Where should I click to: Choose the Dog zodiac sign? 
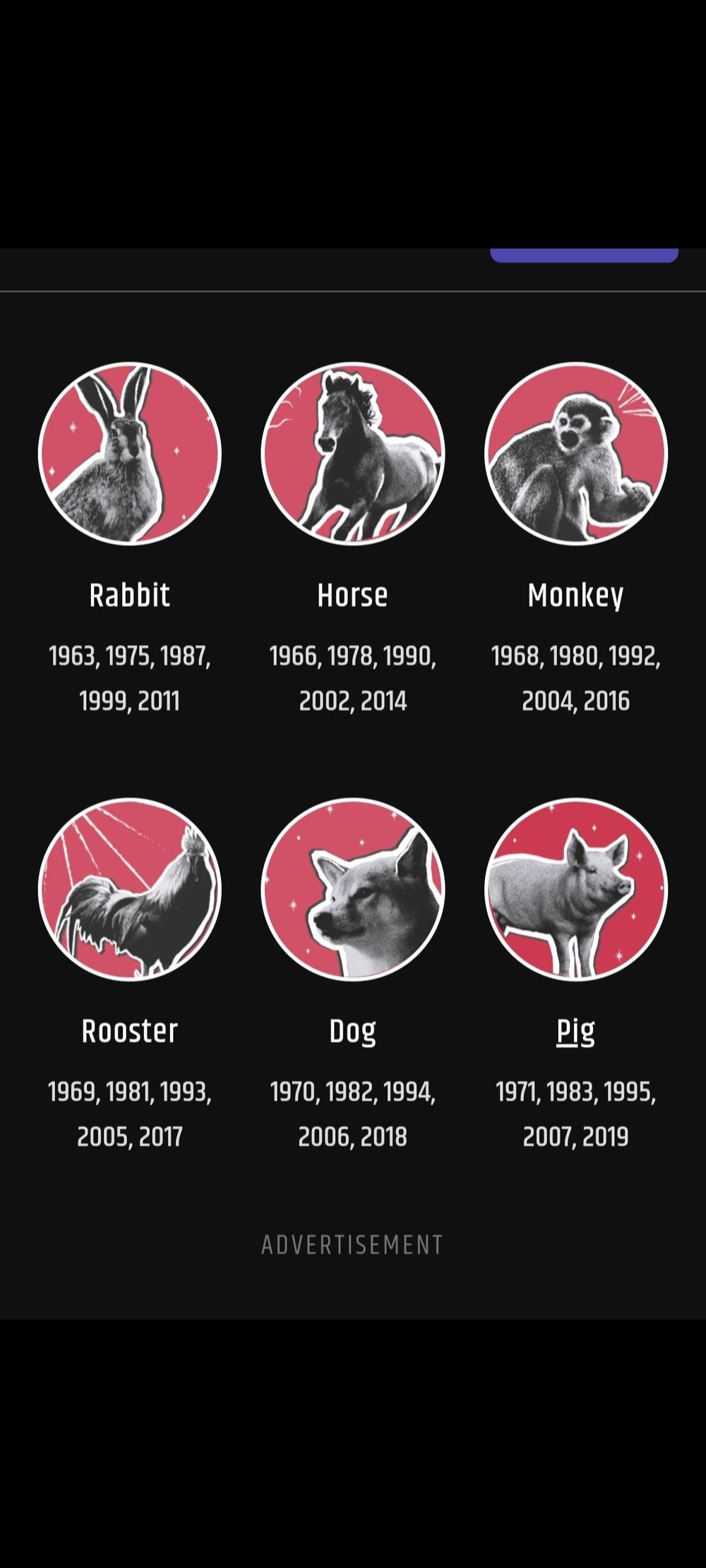click(352, 1032)
